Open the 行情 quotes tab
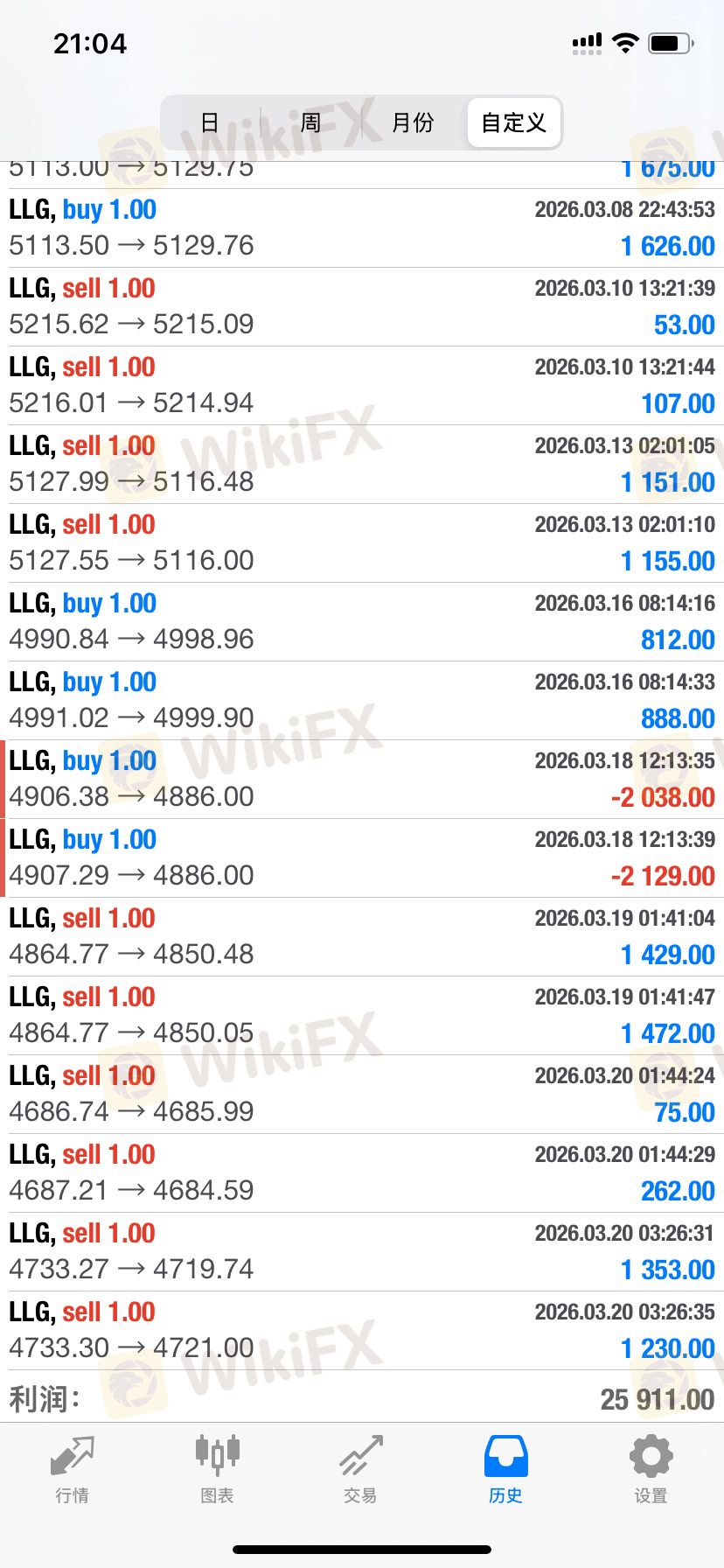 click(x=72, y=1470)
